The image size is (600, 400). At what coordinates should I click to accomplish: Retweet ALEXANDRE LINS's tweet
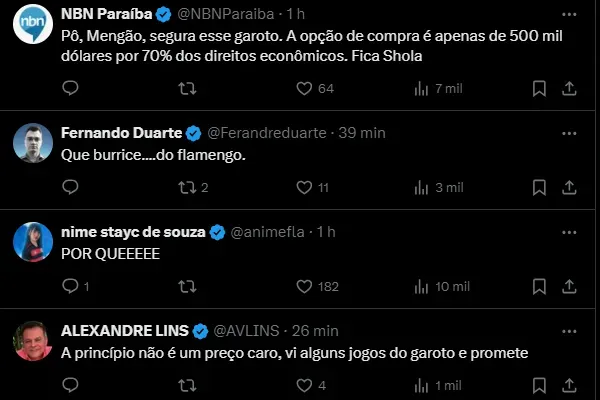186,385
